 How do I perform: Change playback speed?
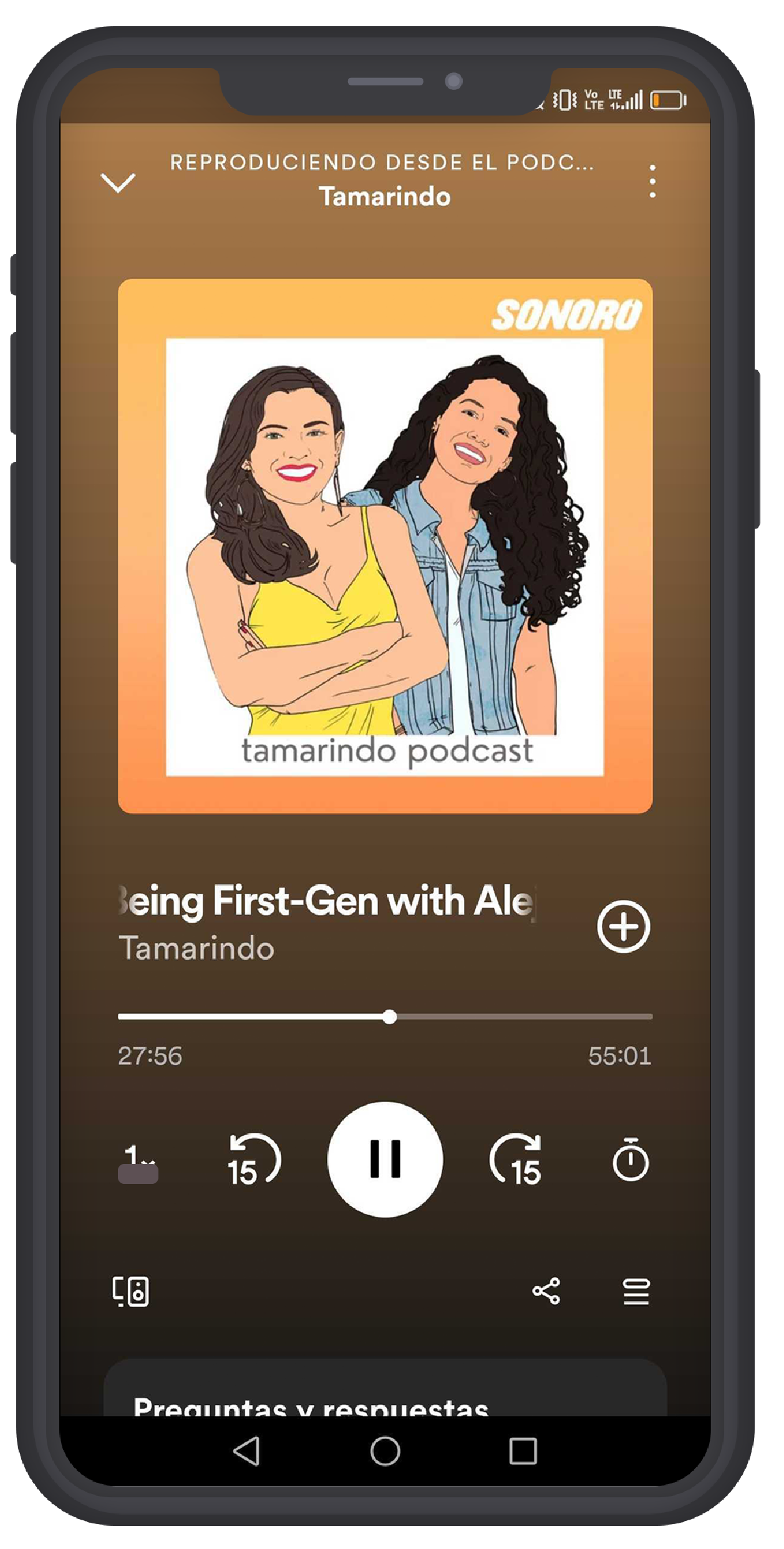tap(138, 1162)
